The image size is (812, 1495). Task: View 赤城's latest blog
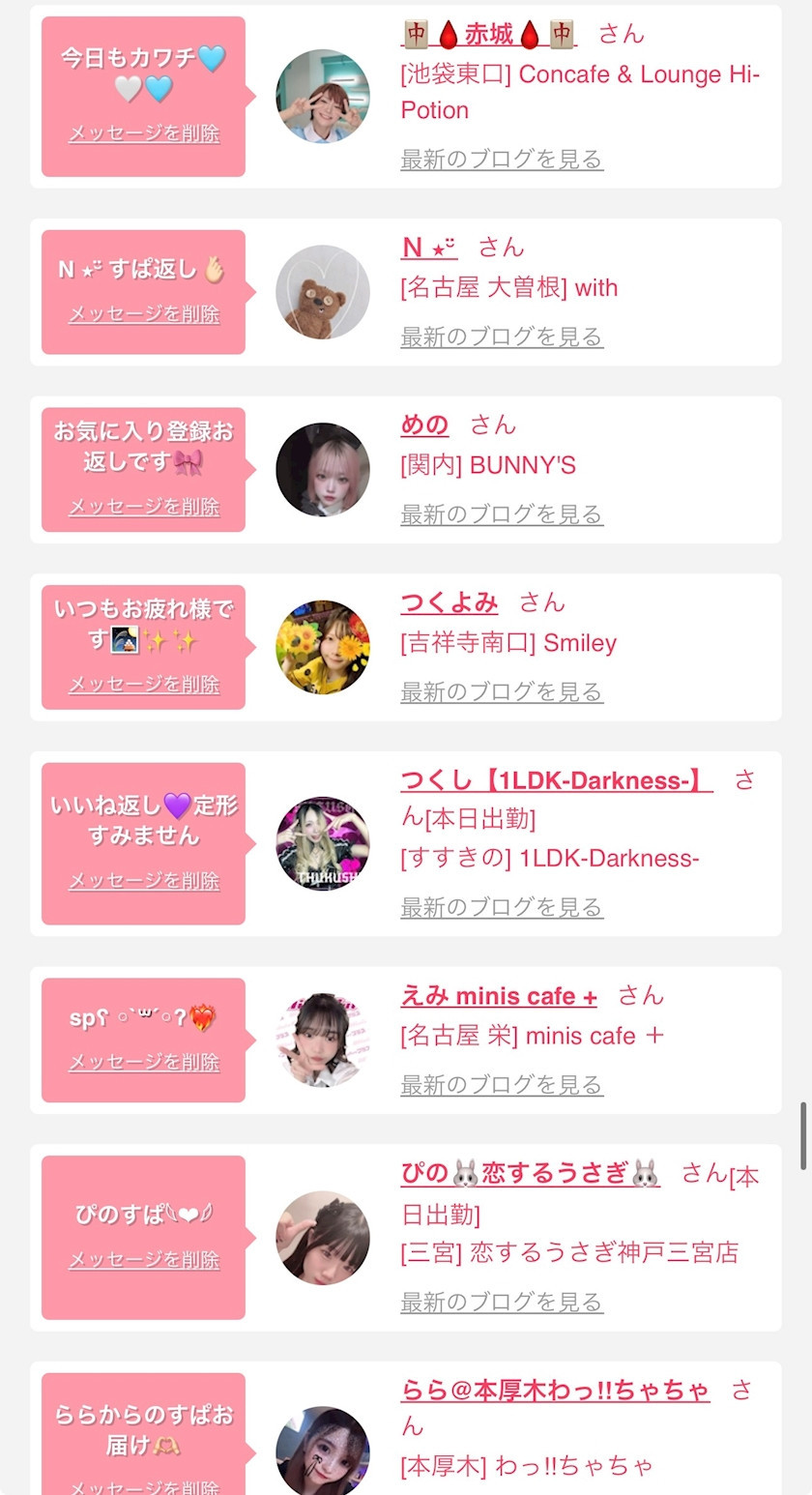pyautogui.click(x=502, y=159)
